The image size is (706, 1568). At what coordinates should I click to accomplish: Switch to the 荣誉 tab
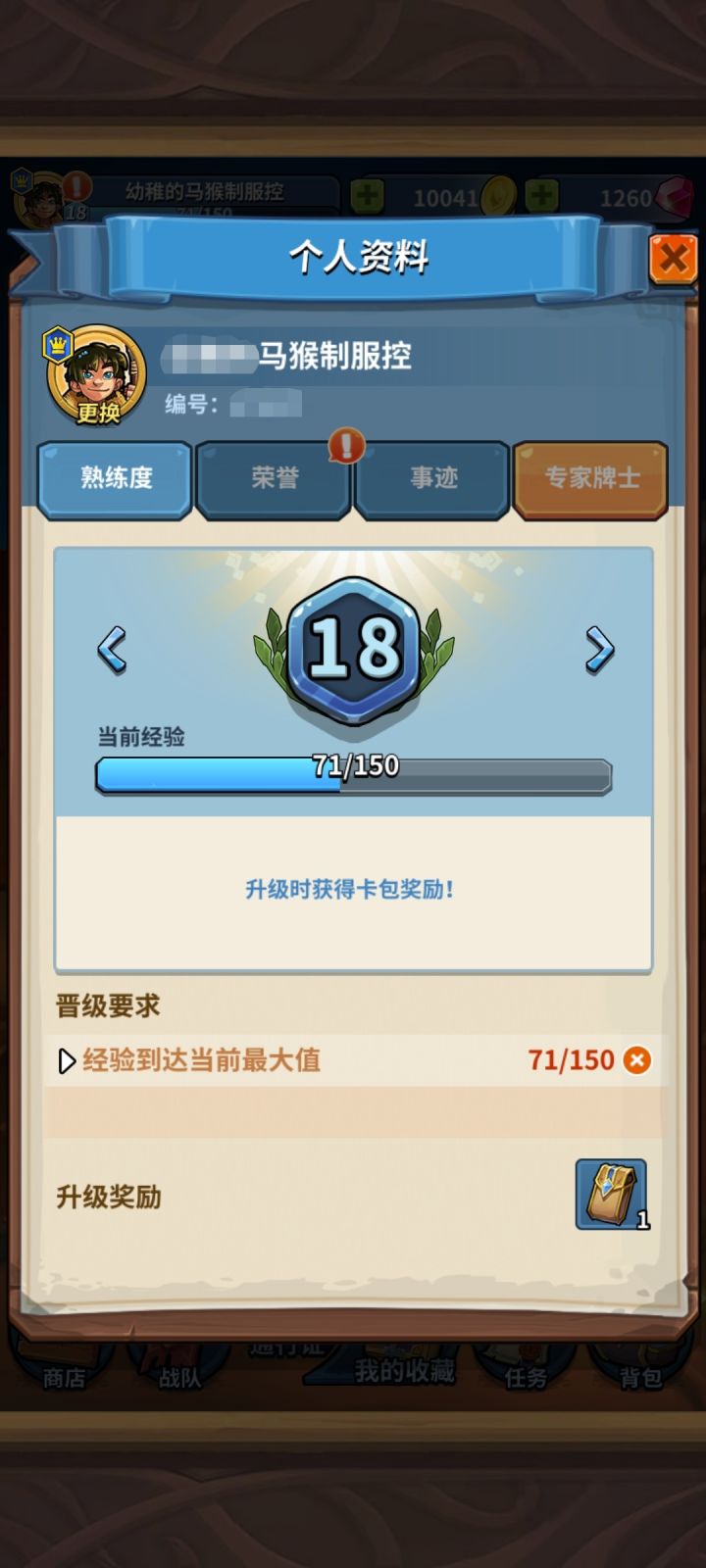[x=273, y=479]
